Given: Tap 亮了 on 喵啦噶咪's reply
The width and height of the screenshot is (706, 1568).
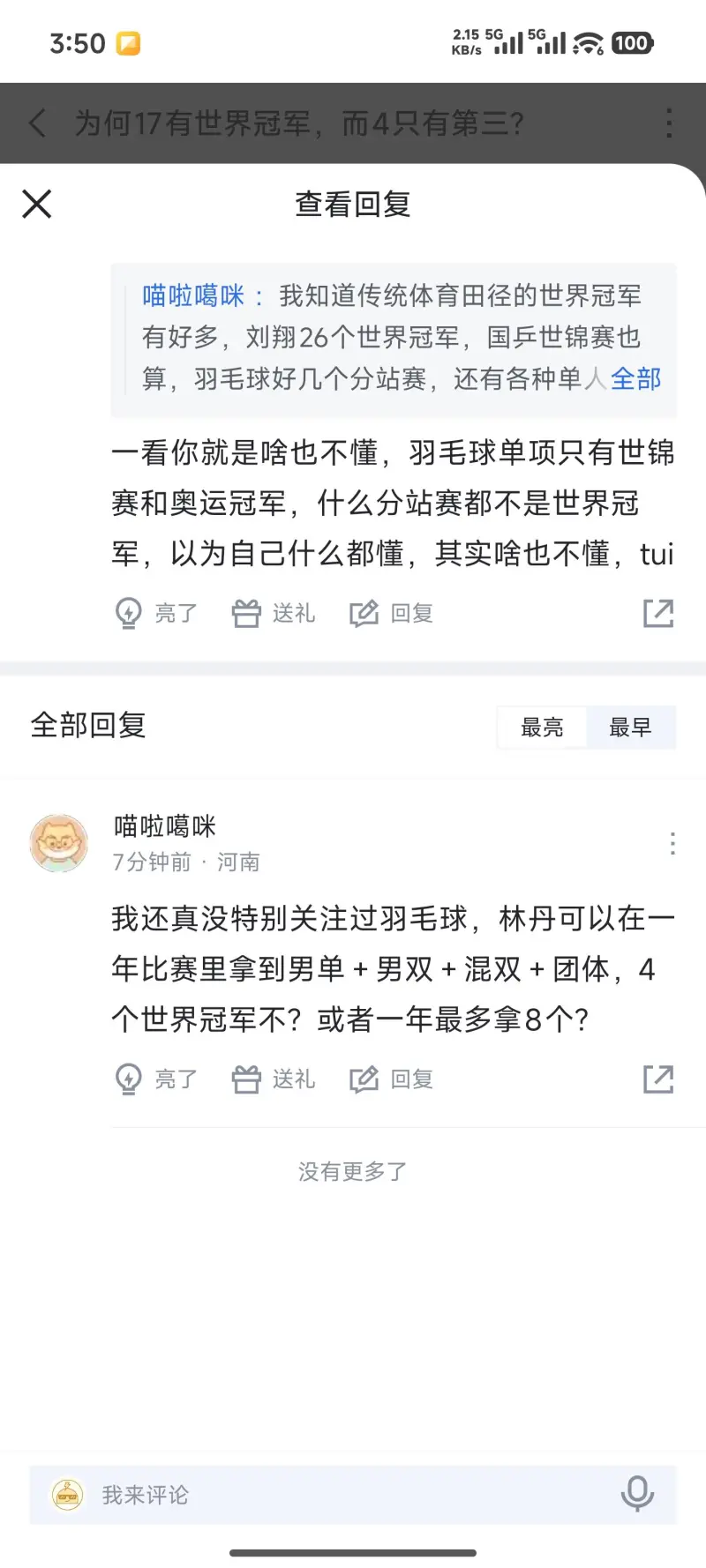Looking at the screenshot, I should coord(156,1079).
